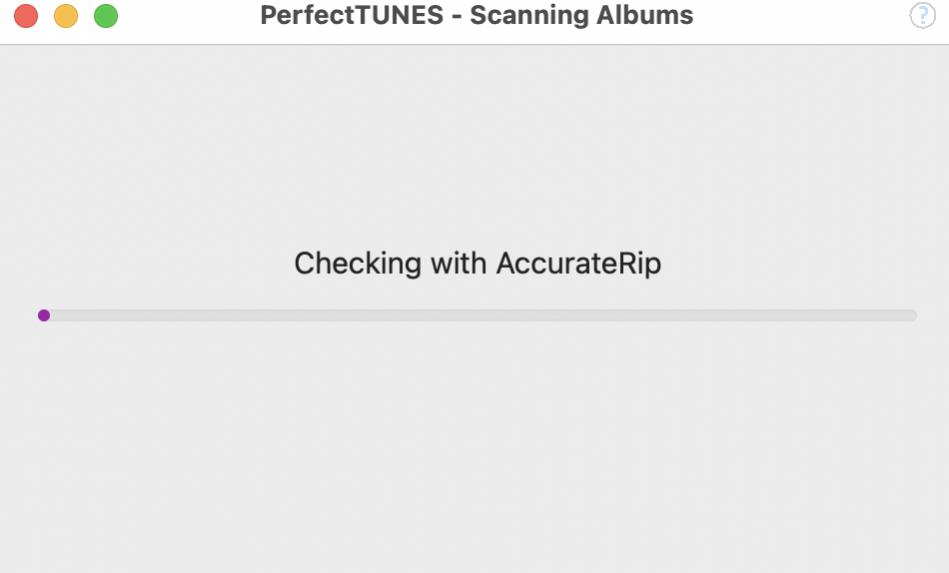Minimize the Scanning Albums window
This screenshot has width=949, height=573.
[66, 16]
